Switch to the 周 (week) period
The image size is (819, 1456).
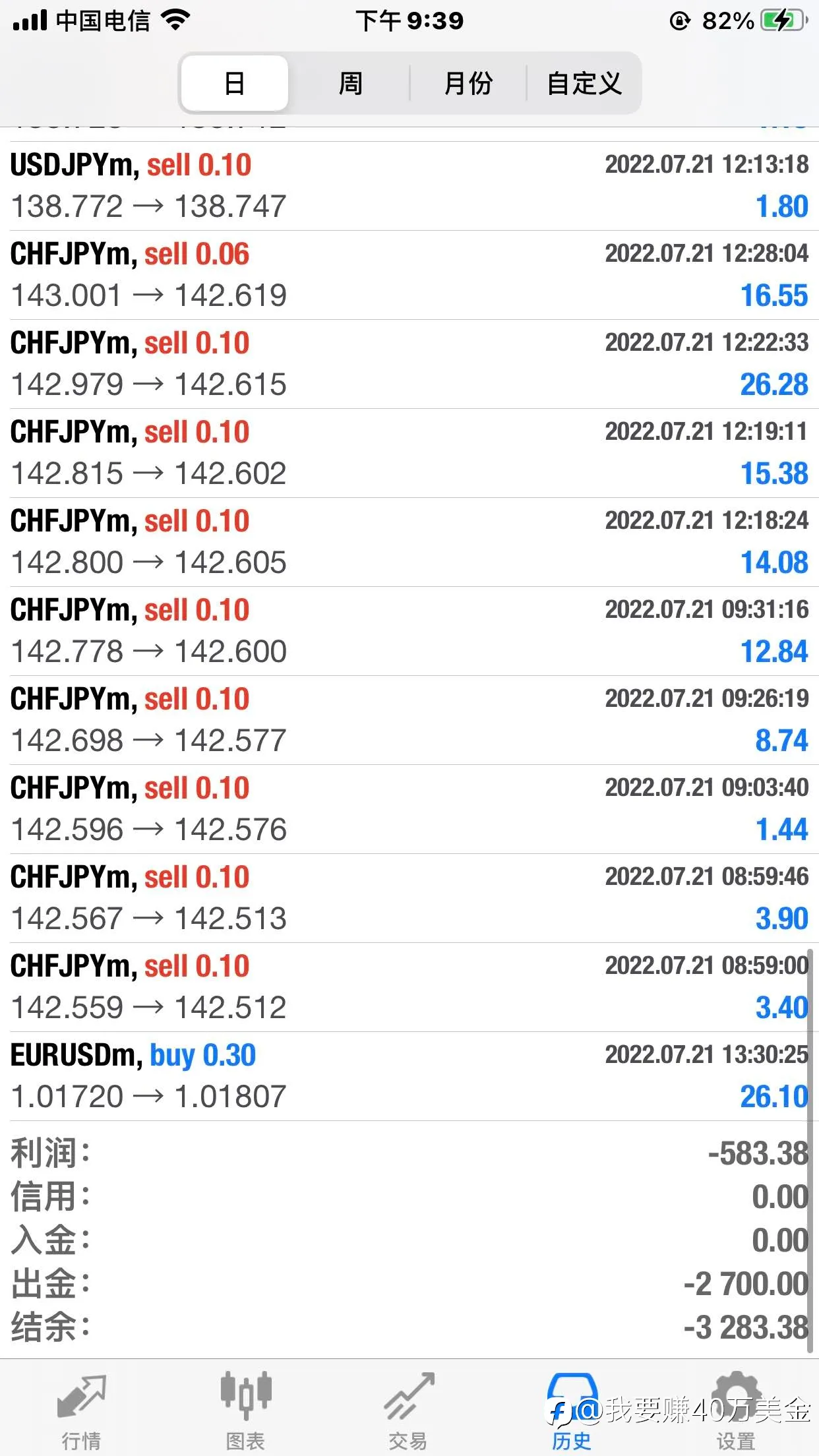[350, 83]
